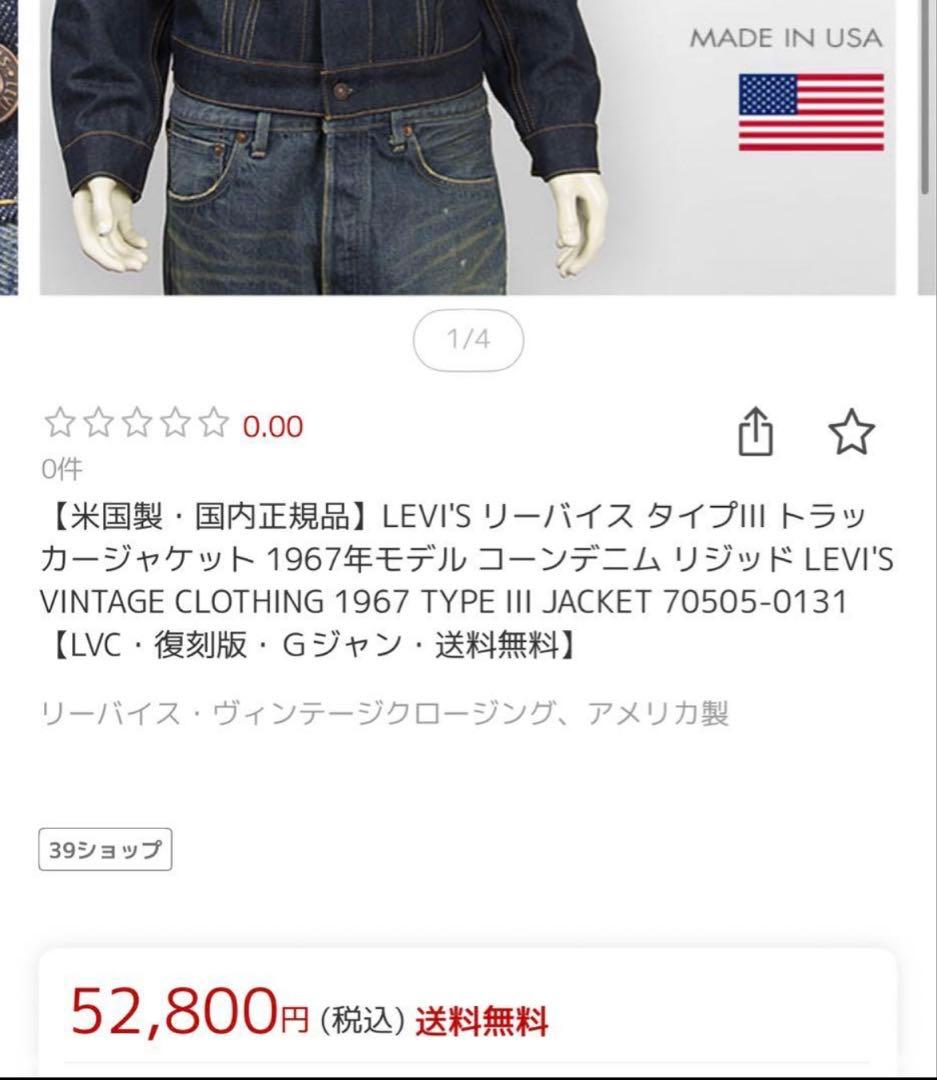Add the jacket to favorites

(x=851, y=433)
